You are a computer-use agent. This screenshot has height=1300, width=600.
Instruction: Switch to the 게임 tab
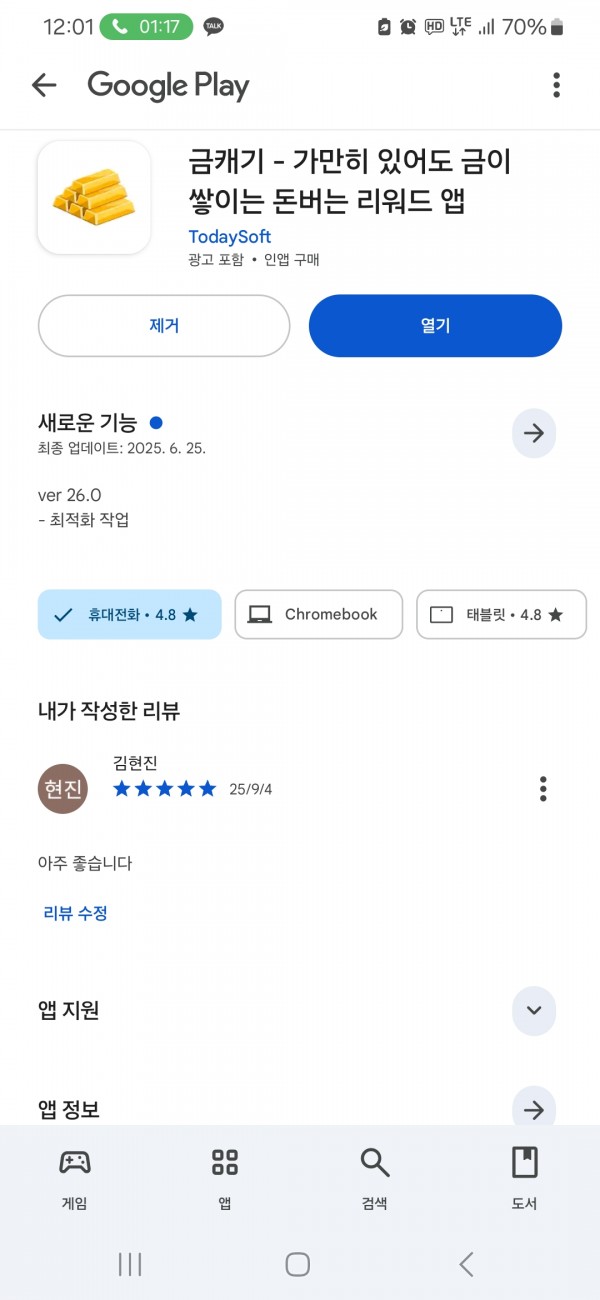(x=75, y=1178)
